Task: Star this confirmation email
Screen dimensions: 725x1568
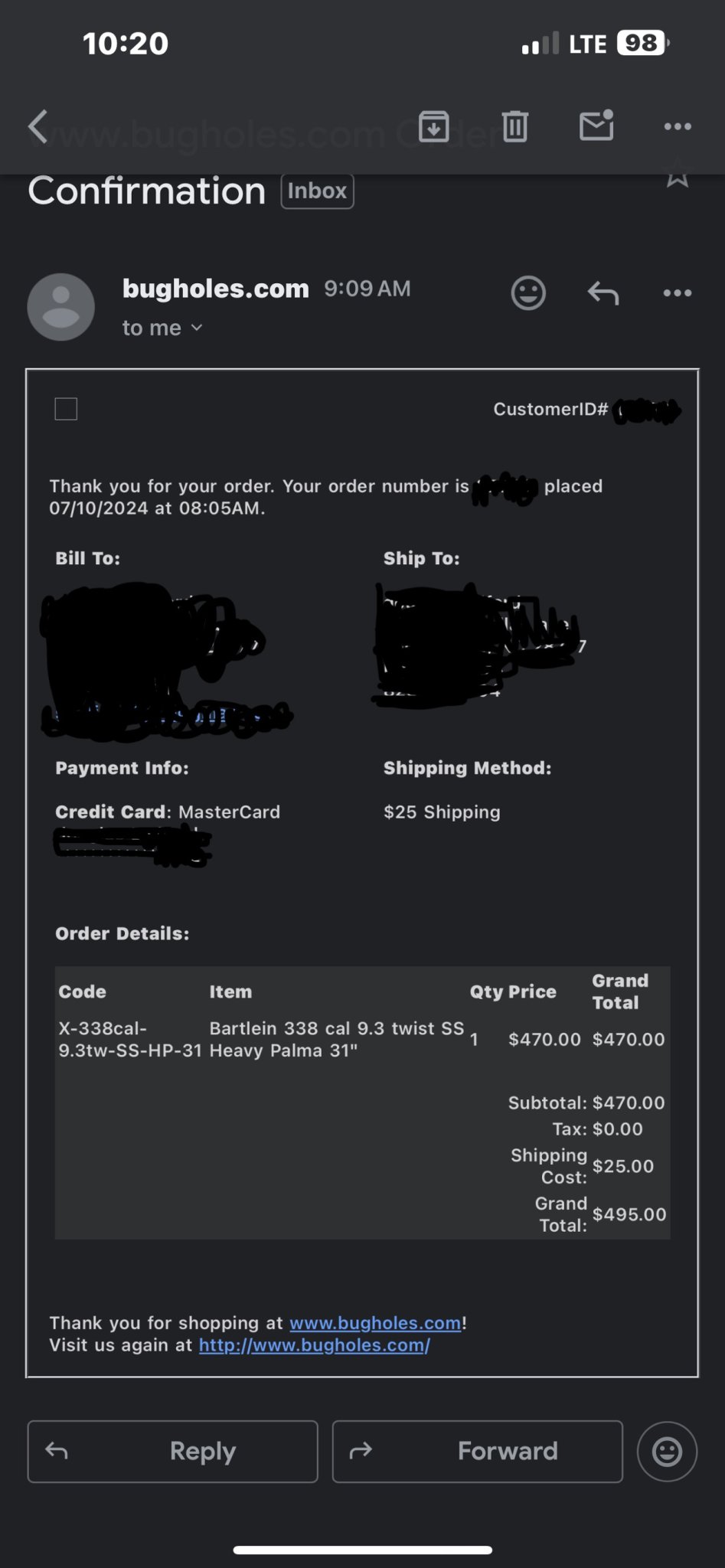Action: (678, 175)
